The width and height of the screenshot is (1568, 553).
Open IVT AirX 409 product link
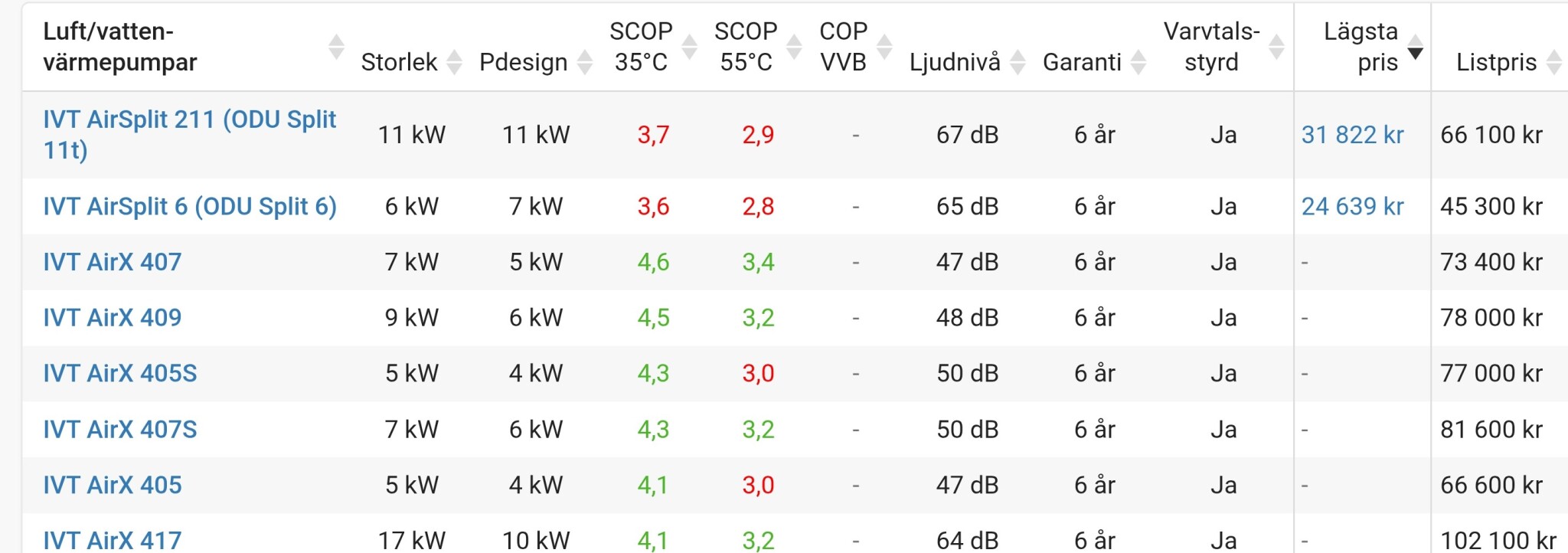(x=112, y=317)
